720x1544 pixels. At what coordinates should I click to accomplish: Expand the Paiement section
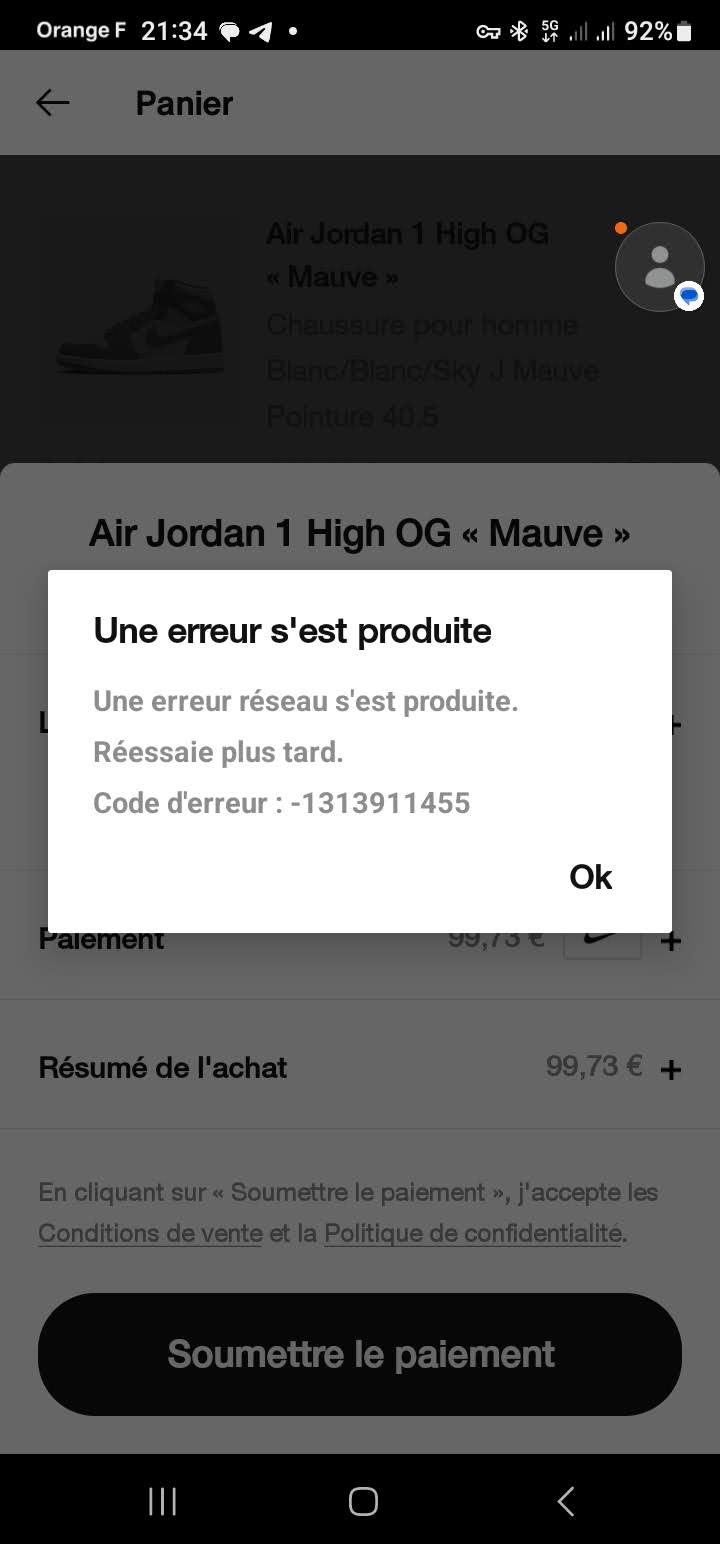671,941
